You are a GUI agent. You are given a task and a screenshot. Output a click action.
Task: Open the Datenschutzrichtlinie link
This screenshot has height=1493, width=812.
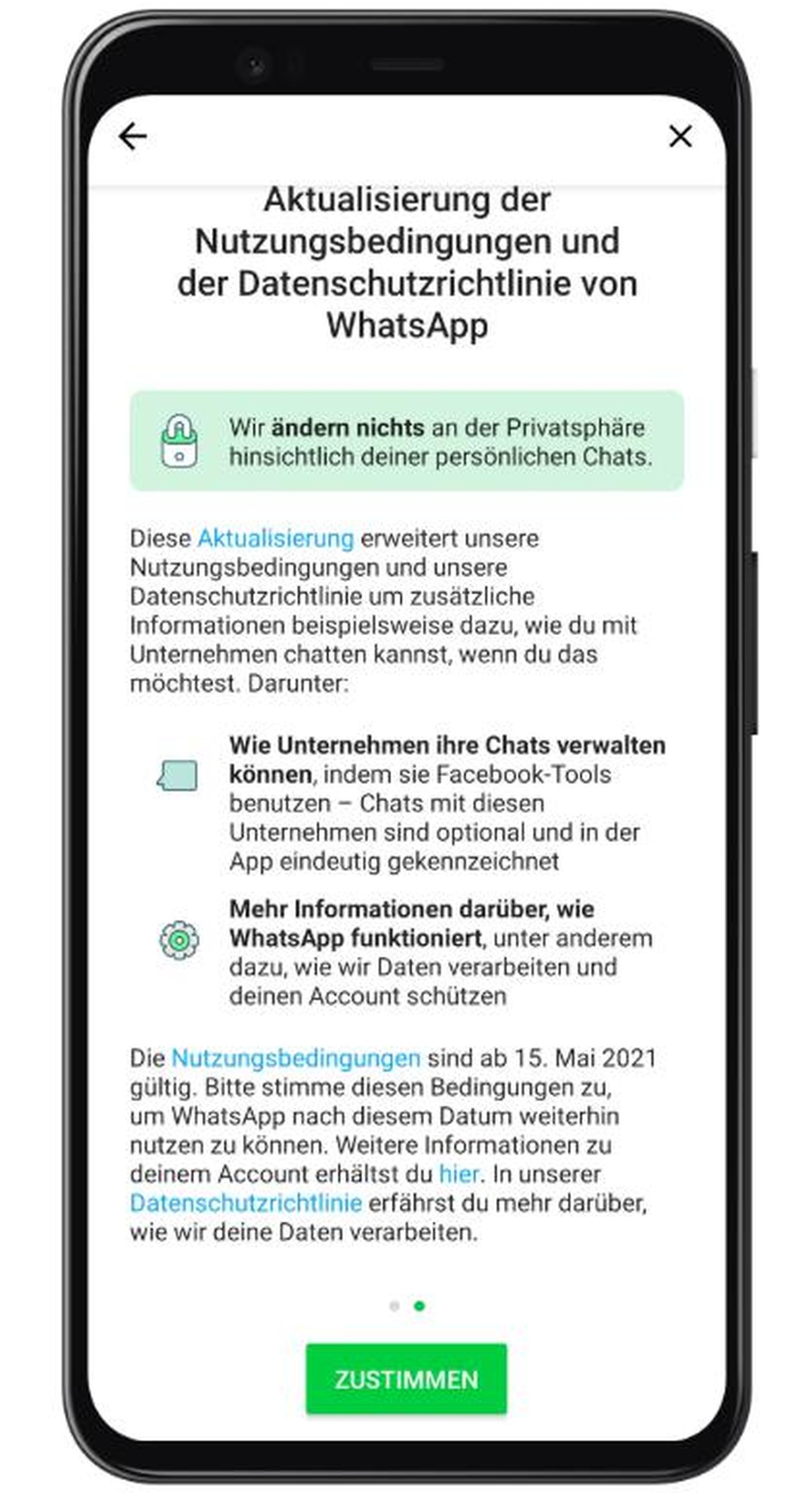pos(246,1203)
